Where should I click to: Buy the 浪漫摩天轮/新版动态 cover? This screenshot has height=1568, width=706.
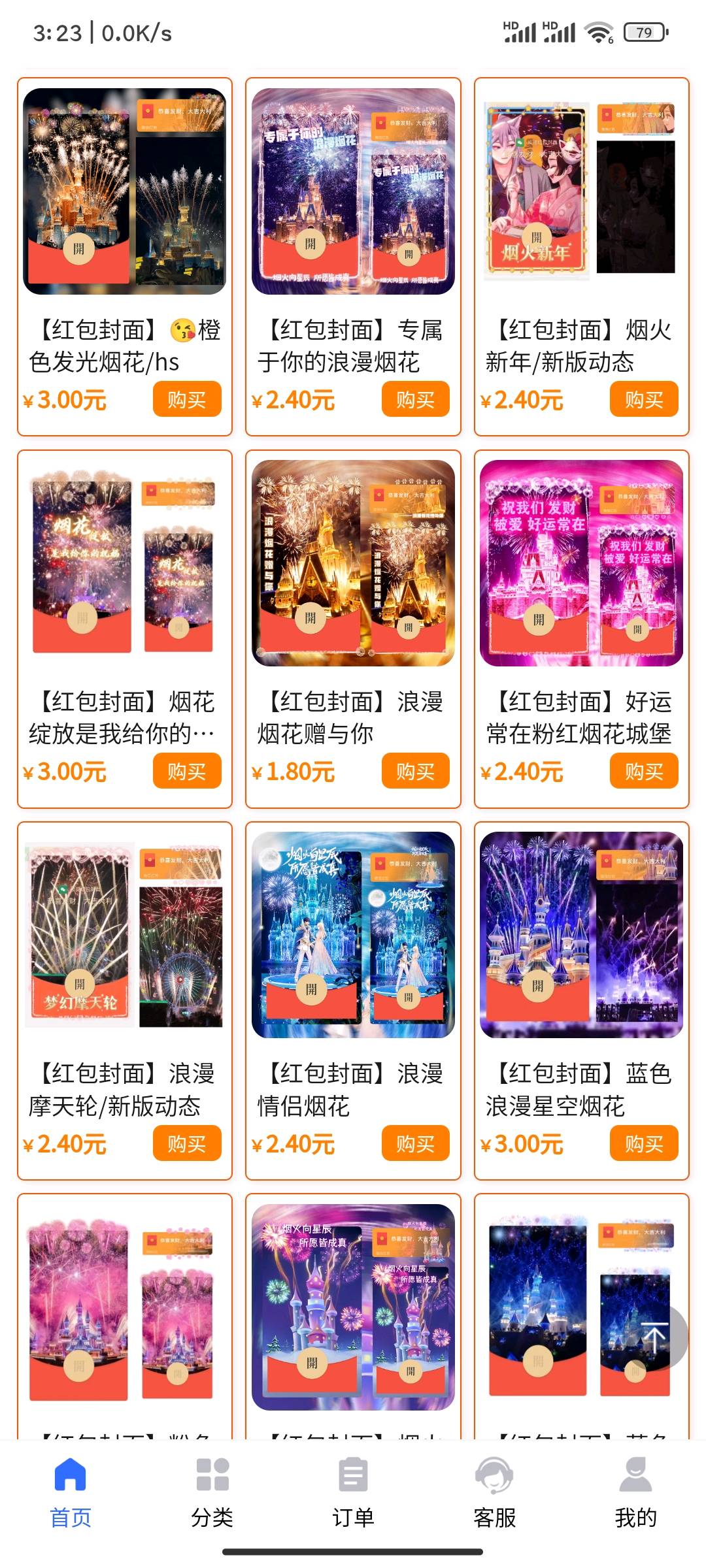point(187,1143)
